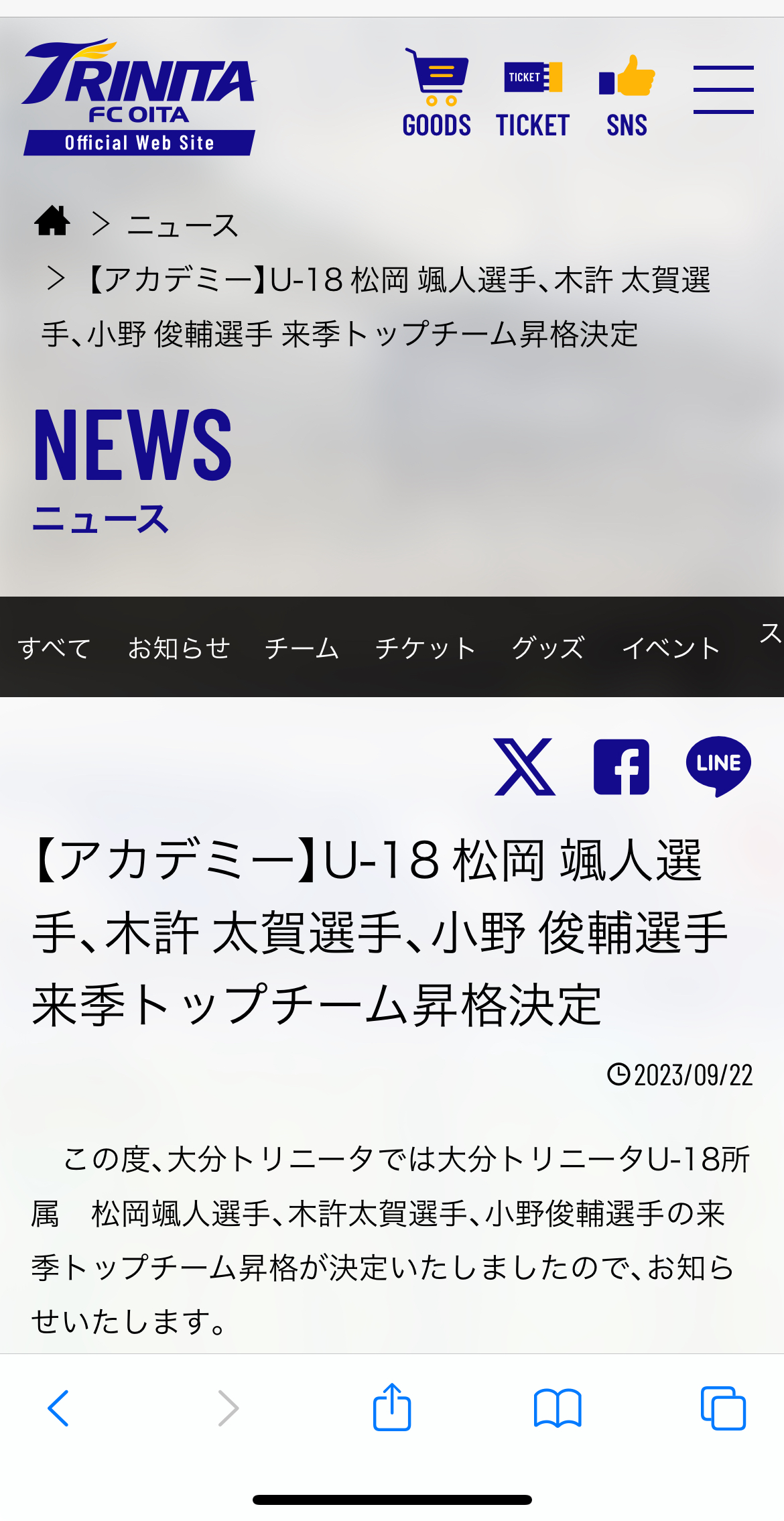The width and height of the screenshot is (784, 1521).
Task: Switch to チケット category
Action: (x=426, y=648)
